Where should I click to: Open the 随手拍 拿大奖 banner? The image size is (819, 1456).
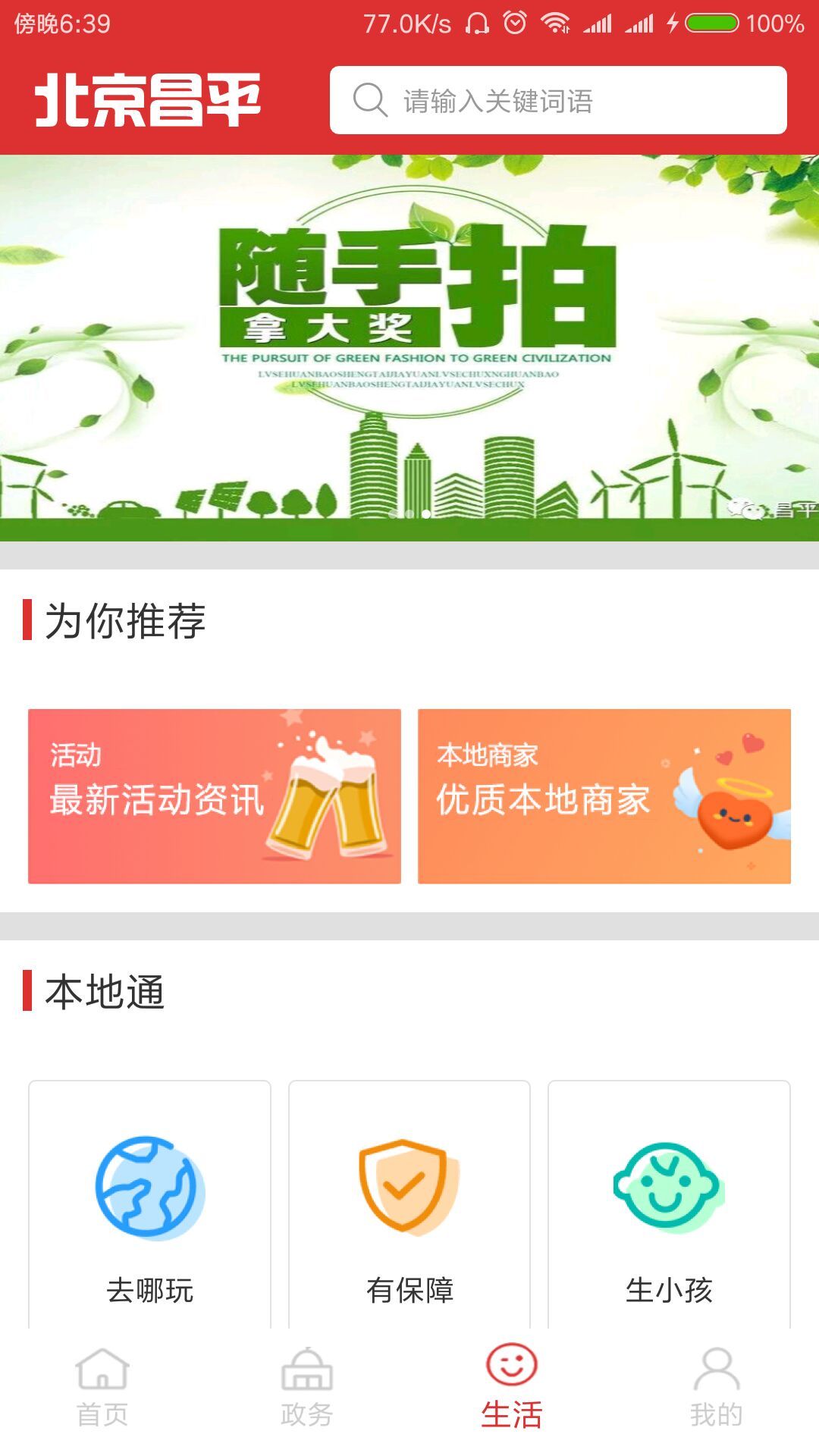(x=409, y=347)
